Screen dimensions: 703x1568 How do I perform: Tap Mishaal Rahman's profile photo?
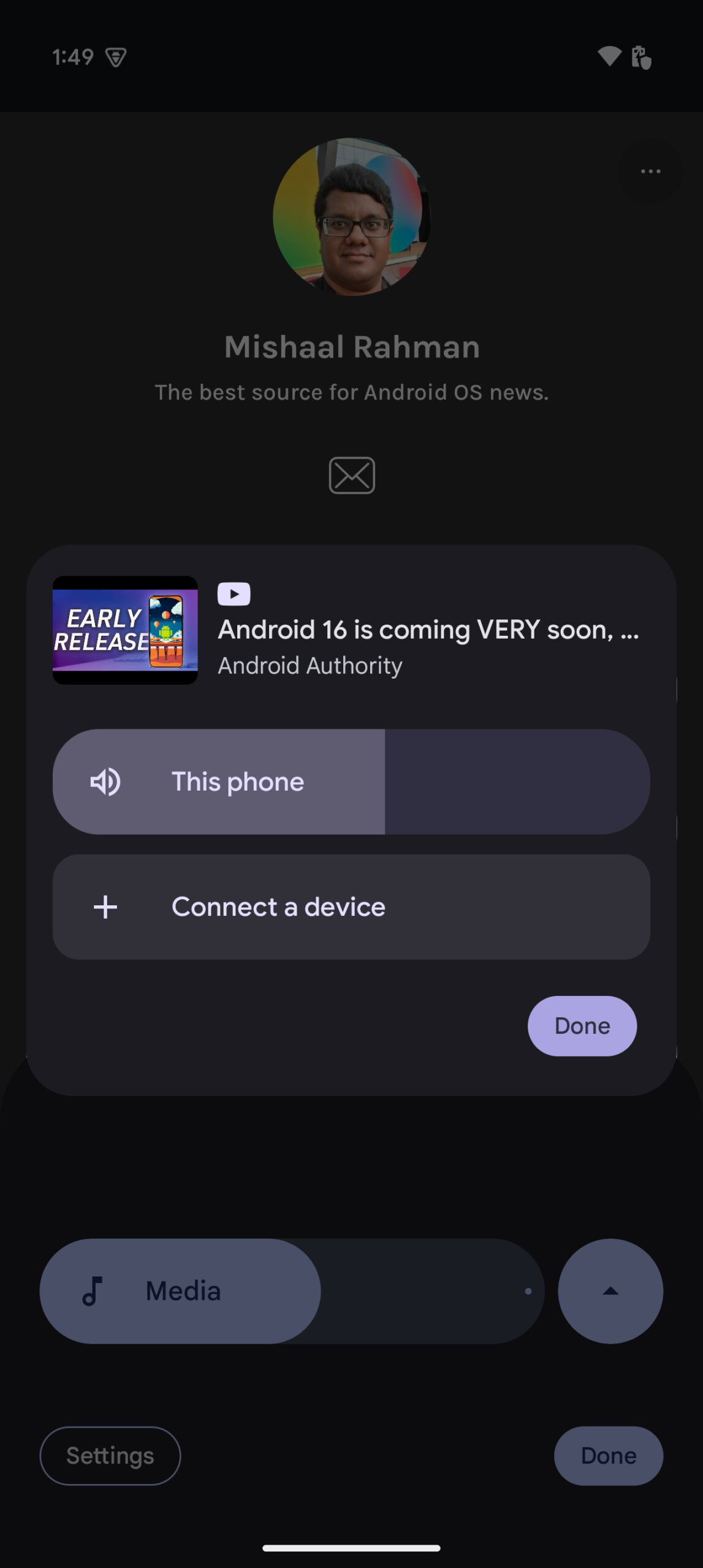coord(351,217)
